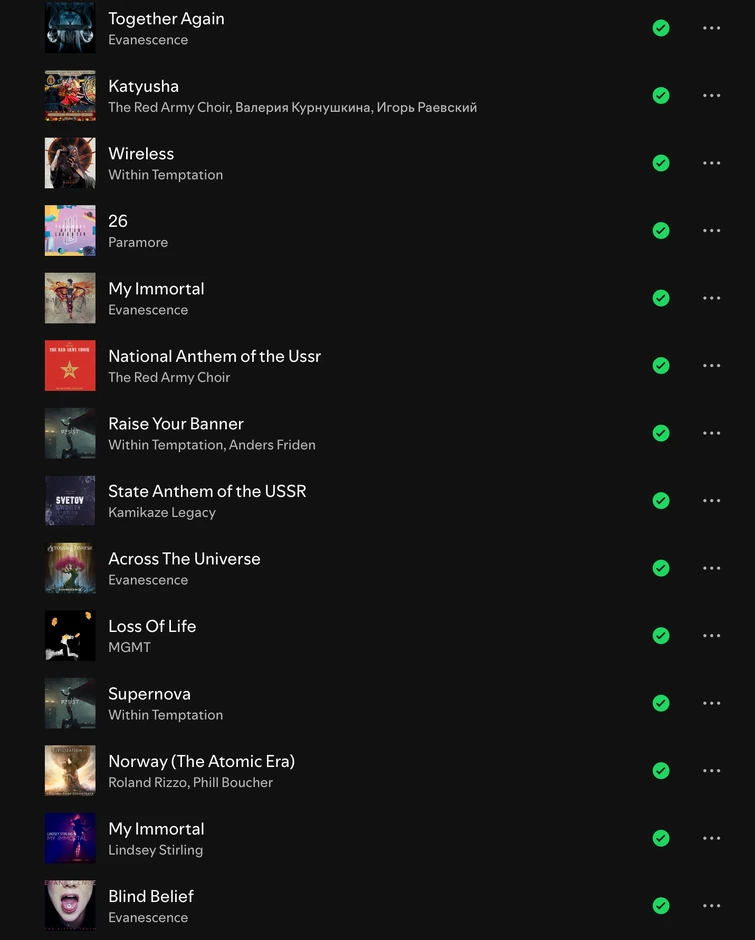This screenshot has height=940, width=755.
Task: Open more options for Norway (The Atomic Era)
Action: pyautogui.click(x=711, y=770)
